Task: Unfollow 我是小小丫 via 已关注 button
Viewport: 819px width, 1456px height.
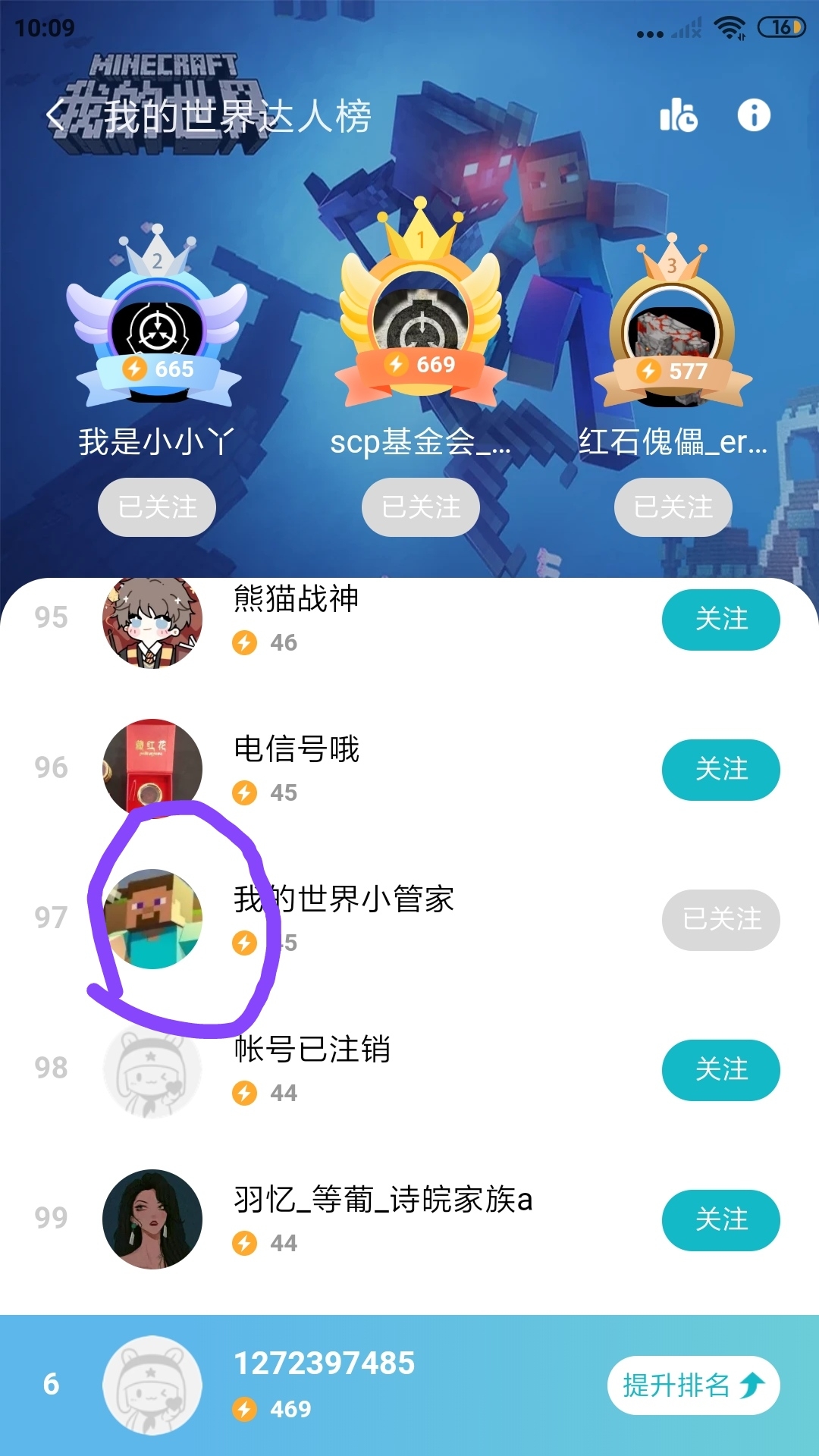Action: coord(157,507)
